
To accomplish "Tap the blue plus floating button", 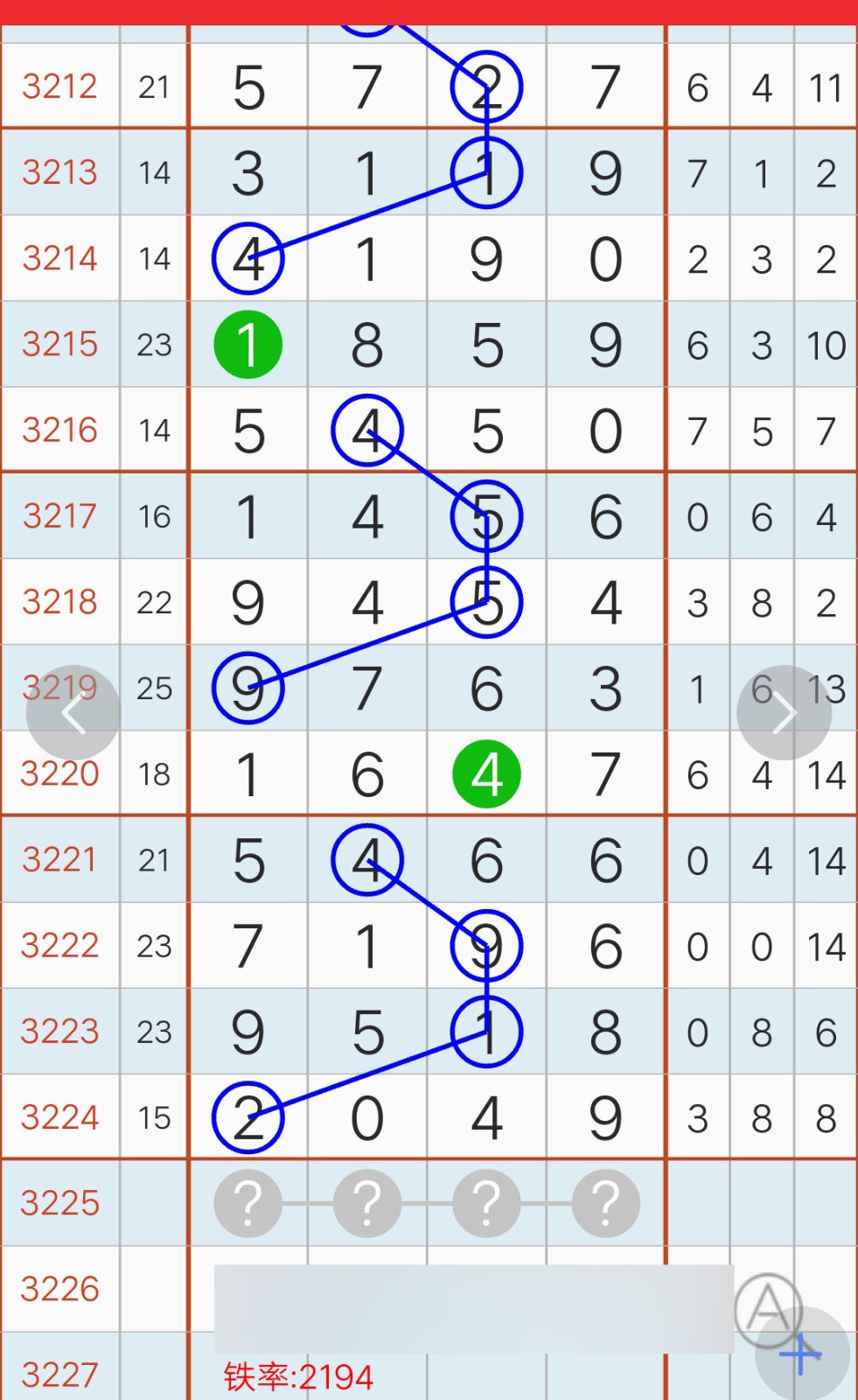I will point(802,1354).
